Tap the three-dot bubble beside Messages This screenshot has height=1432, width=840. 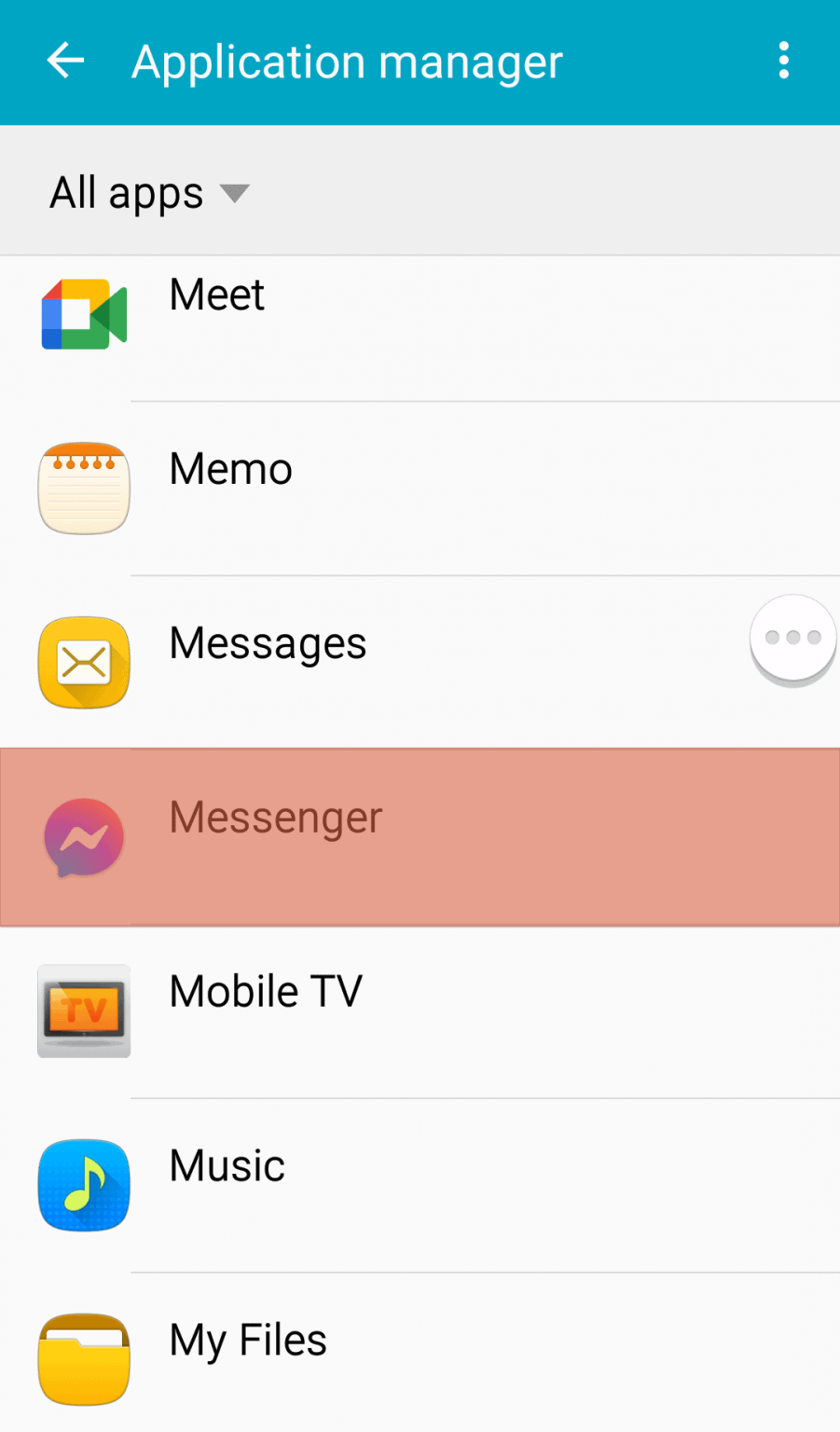click(x=792, y=639)
